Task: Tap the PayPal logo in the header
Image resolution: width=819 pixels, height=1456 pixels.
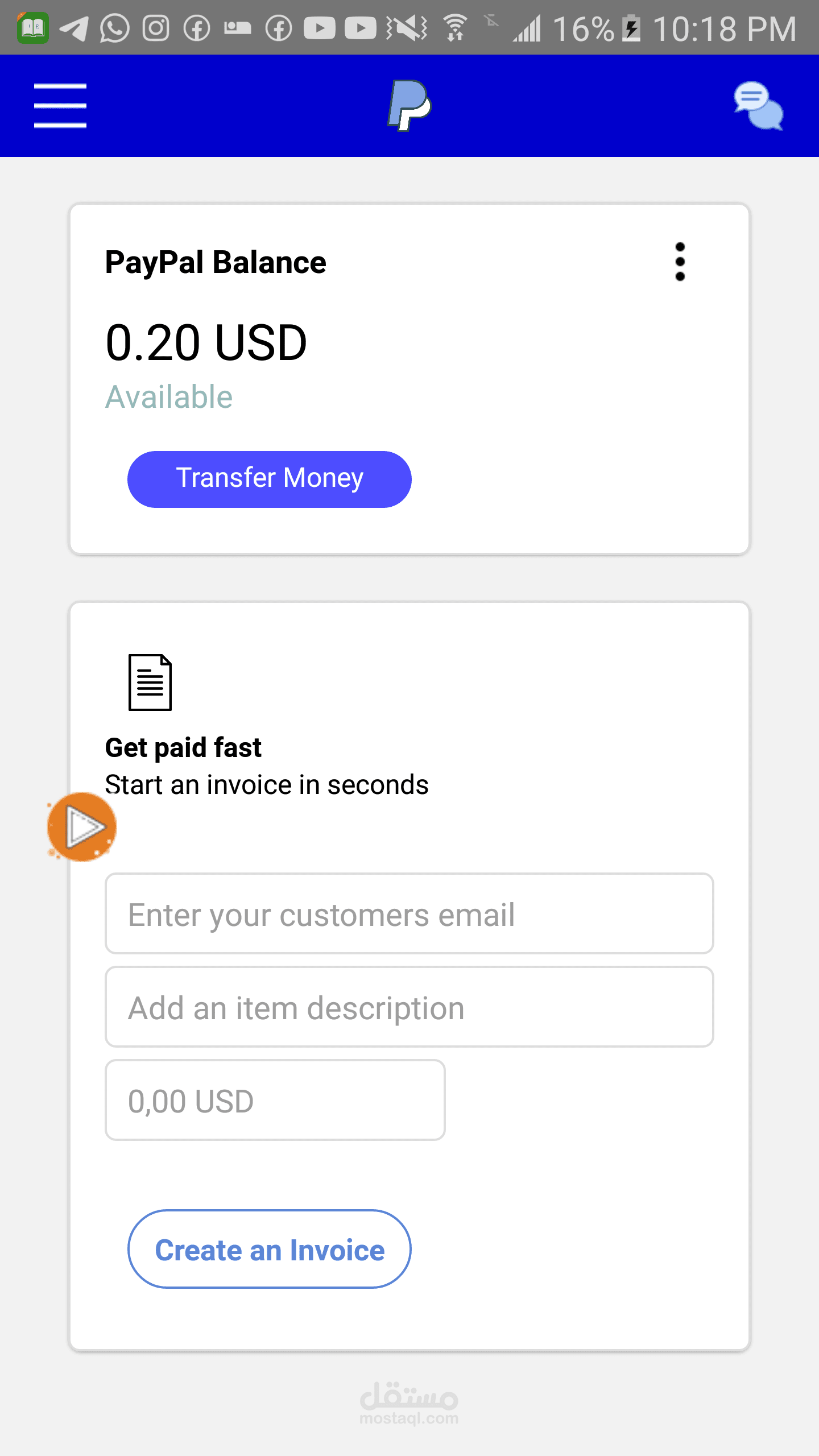Action: 408,107
